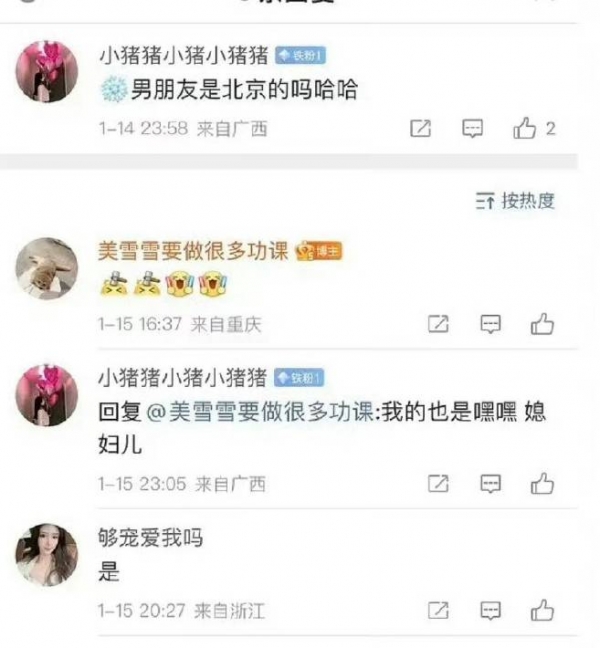
Task: Open the 按热度 sort option
Action: [515, 201]
